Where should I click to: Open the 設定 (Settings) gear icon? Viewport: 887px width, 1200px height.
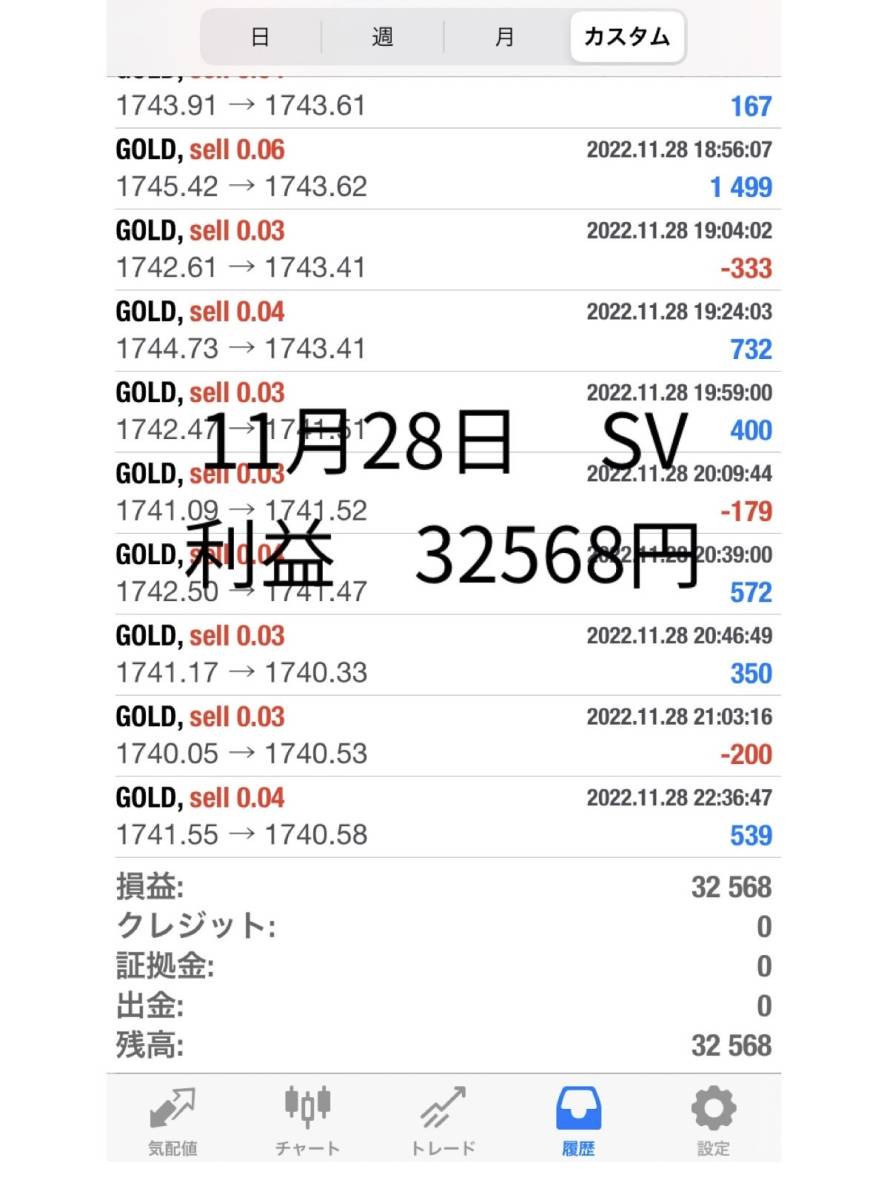712,1118
